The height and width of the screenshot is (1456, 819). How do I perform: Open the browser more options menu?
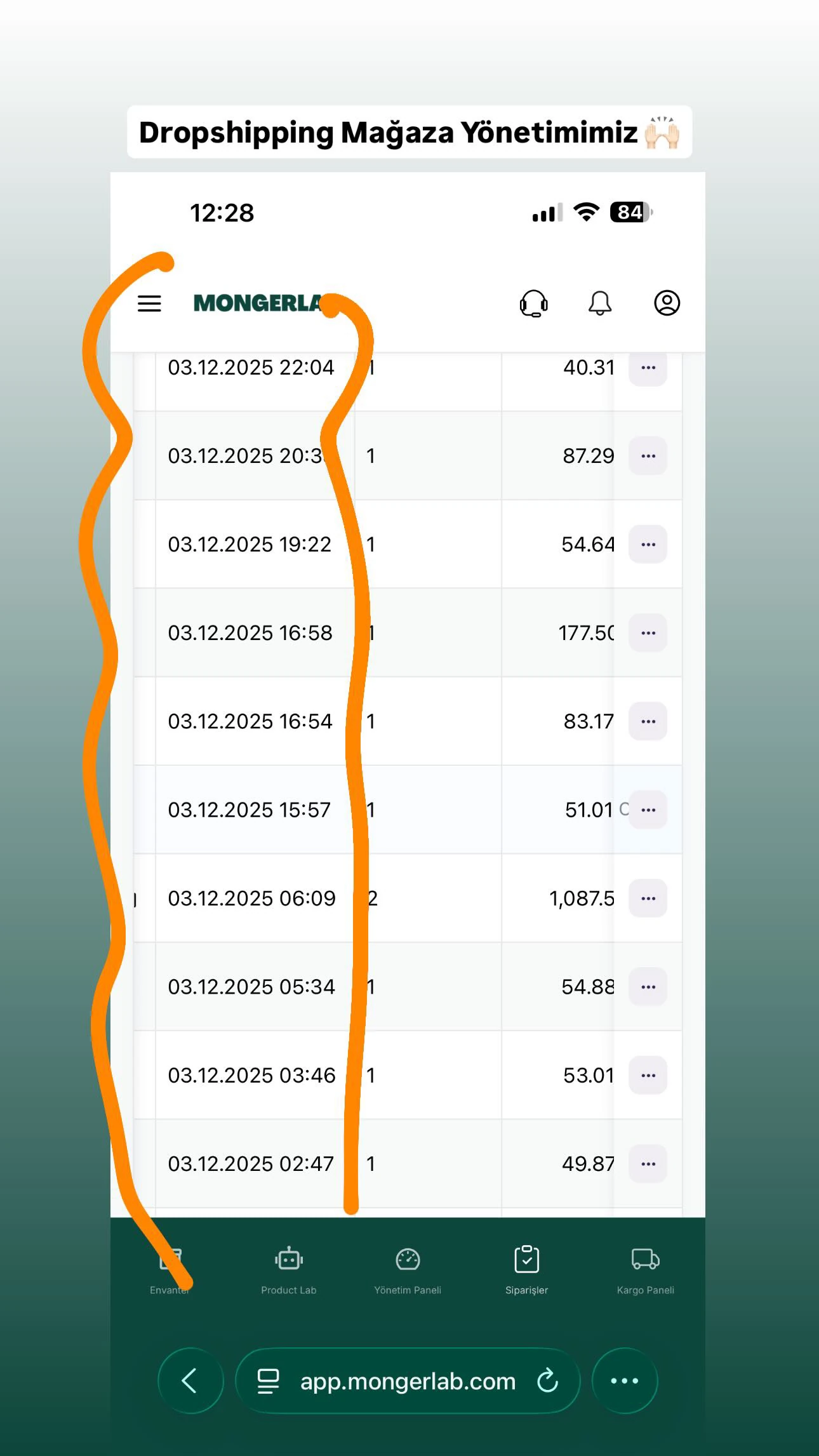click(625, 1381)
